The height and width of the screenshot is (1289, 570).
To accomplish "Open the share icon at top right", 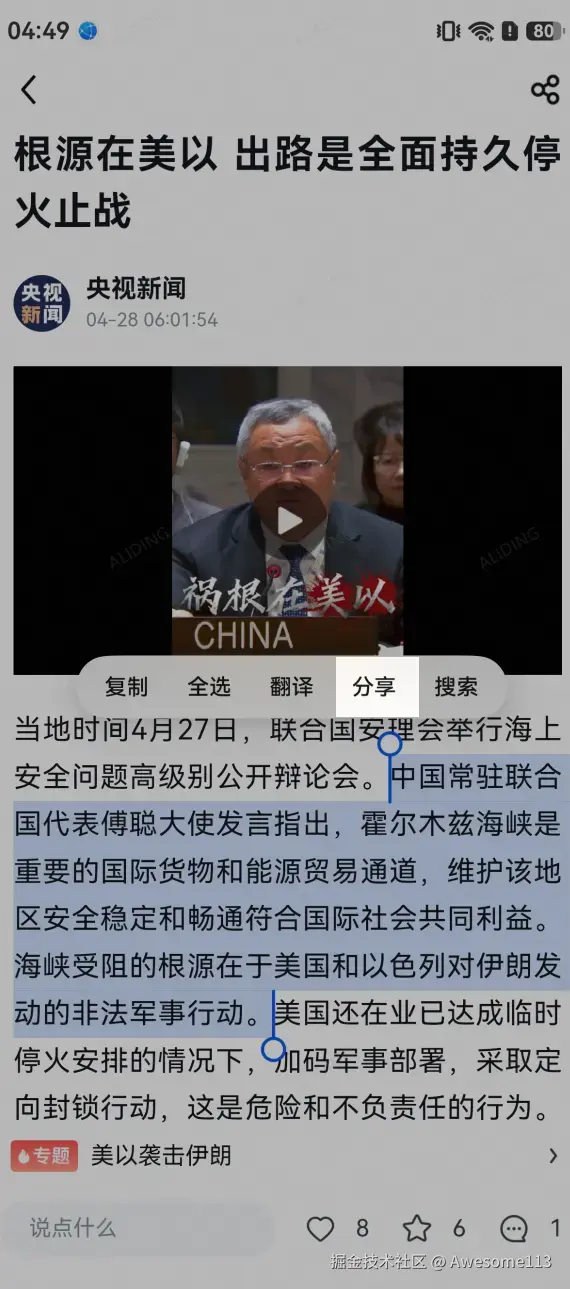I will point(545,90).
